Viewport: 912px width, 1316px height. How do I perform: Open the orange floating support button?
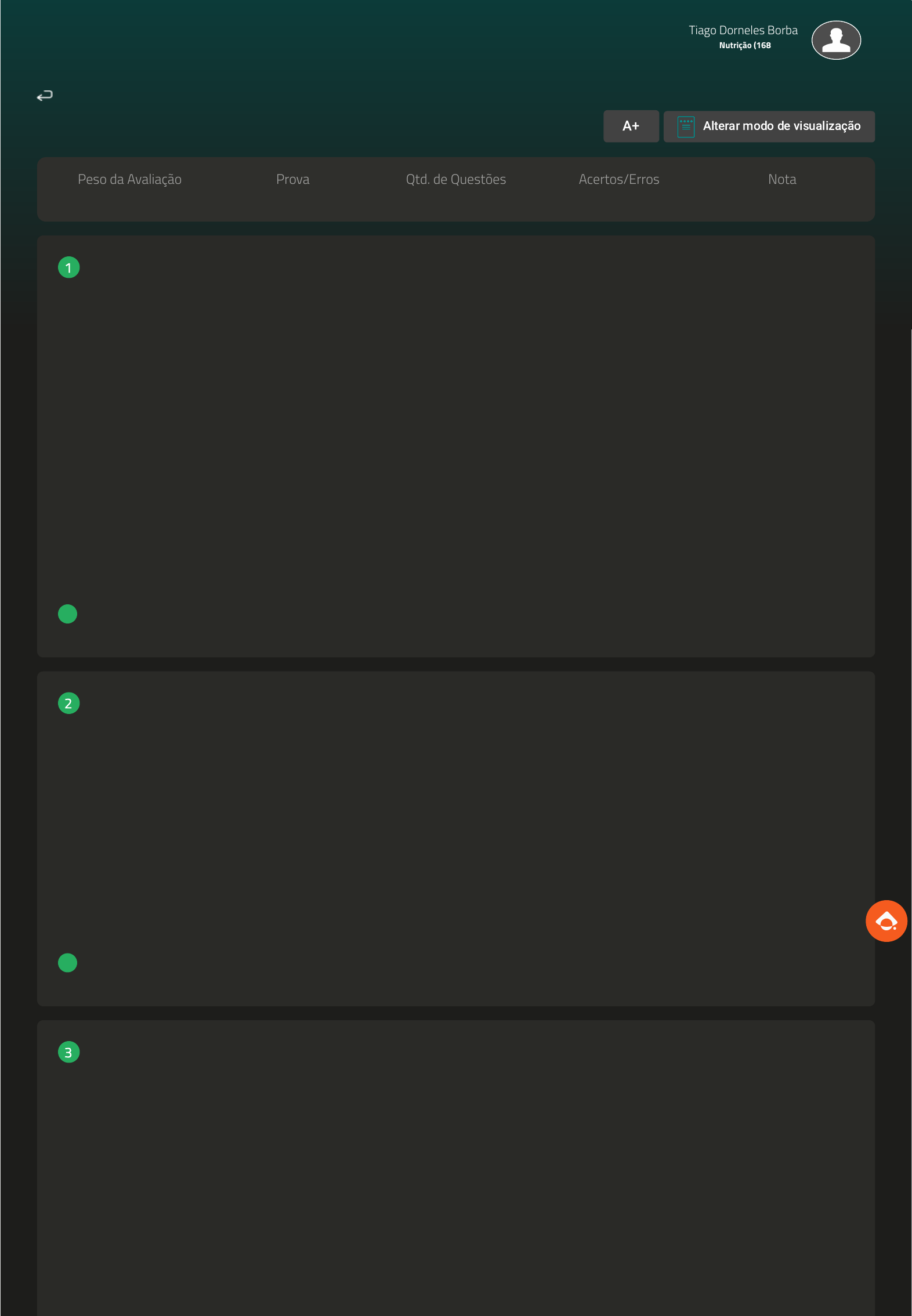coord(886,920)
